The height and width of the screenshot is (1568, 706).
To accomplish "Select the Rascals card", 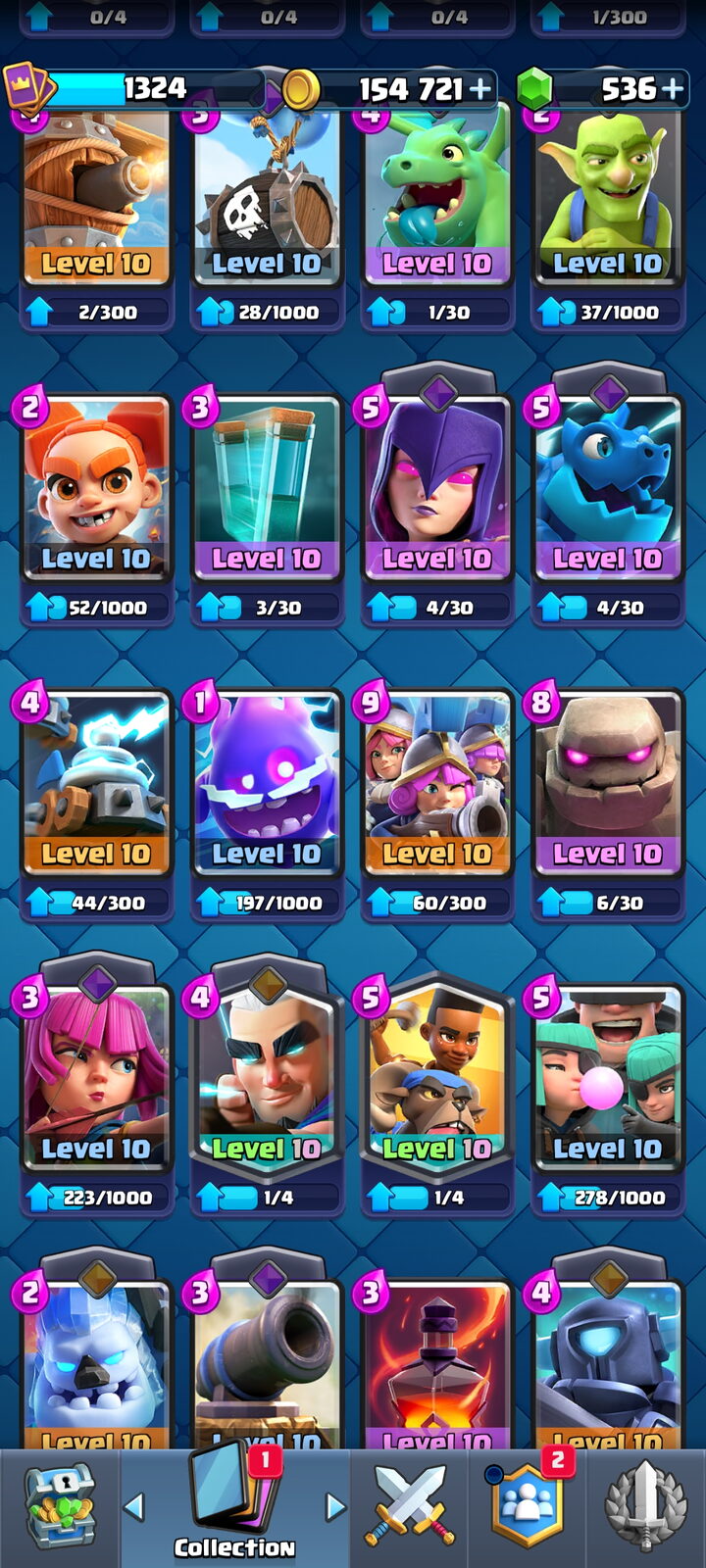I will (x=607, y=1098).
